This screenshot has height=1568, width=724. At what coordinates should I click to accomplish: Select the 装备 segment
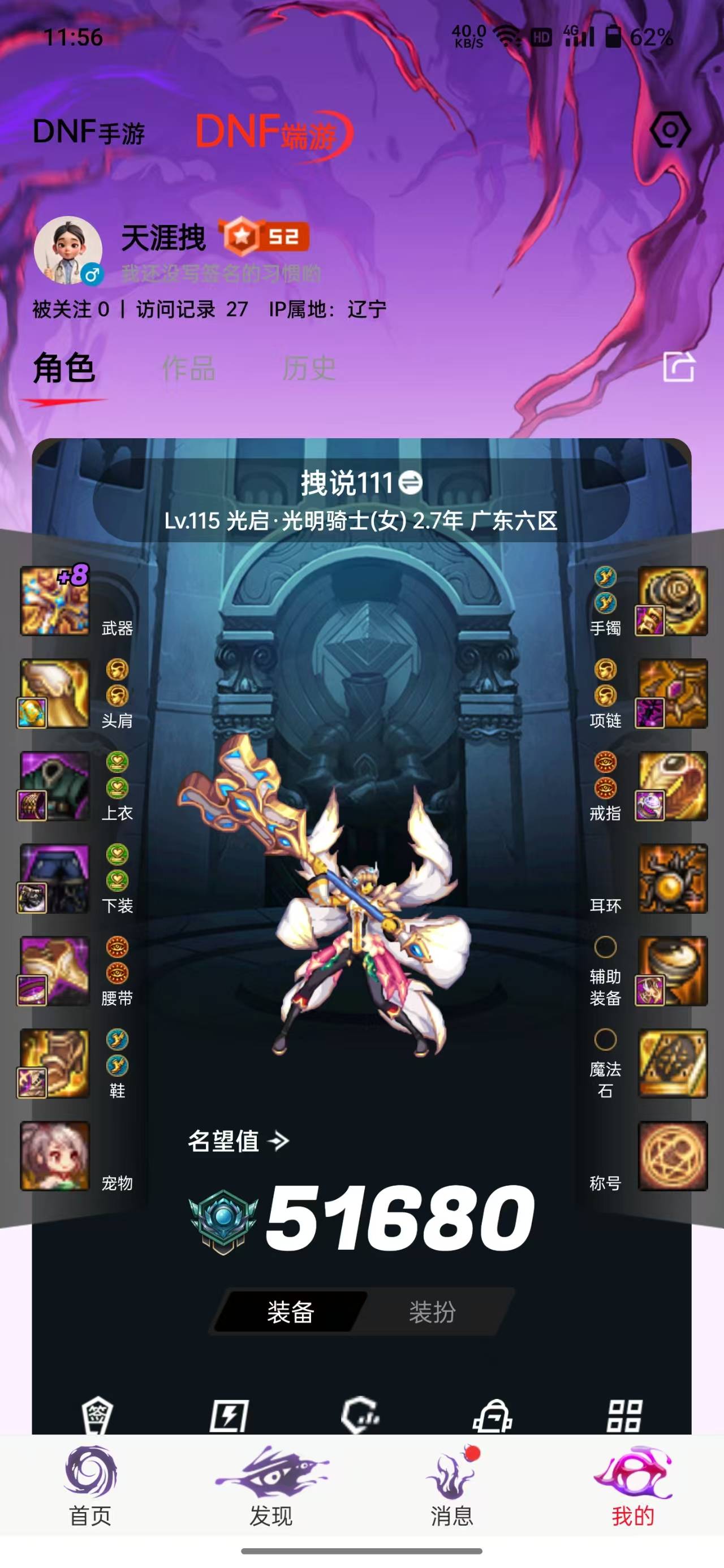coord(291,1312)
